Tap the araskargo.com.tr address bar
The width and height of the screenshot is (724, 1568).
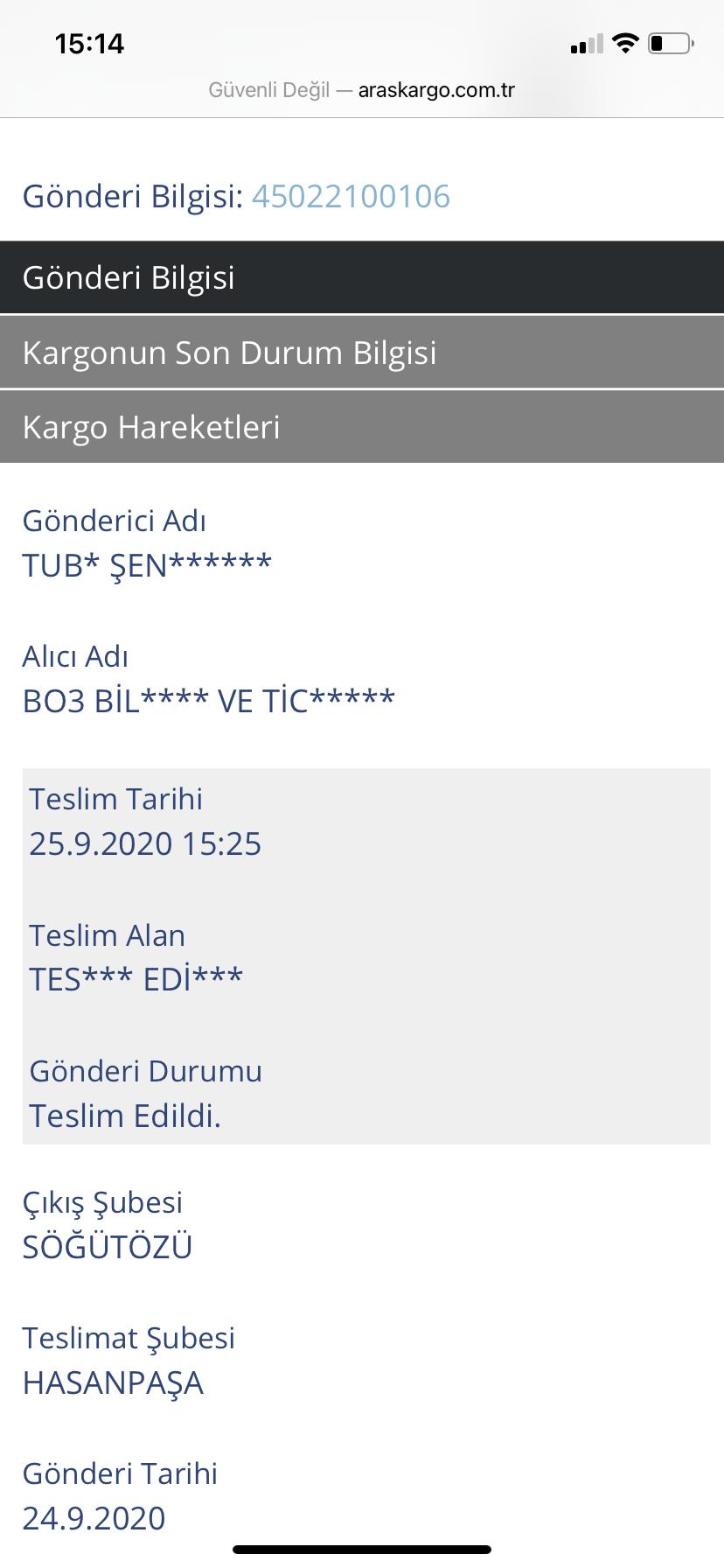[362, 90]
